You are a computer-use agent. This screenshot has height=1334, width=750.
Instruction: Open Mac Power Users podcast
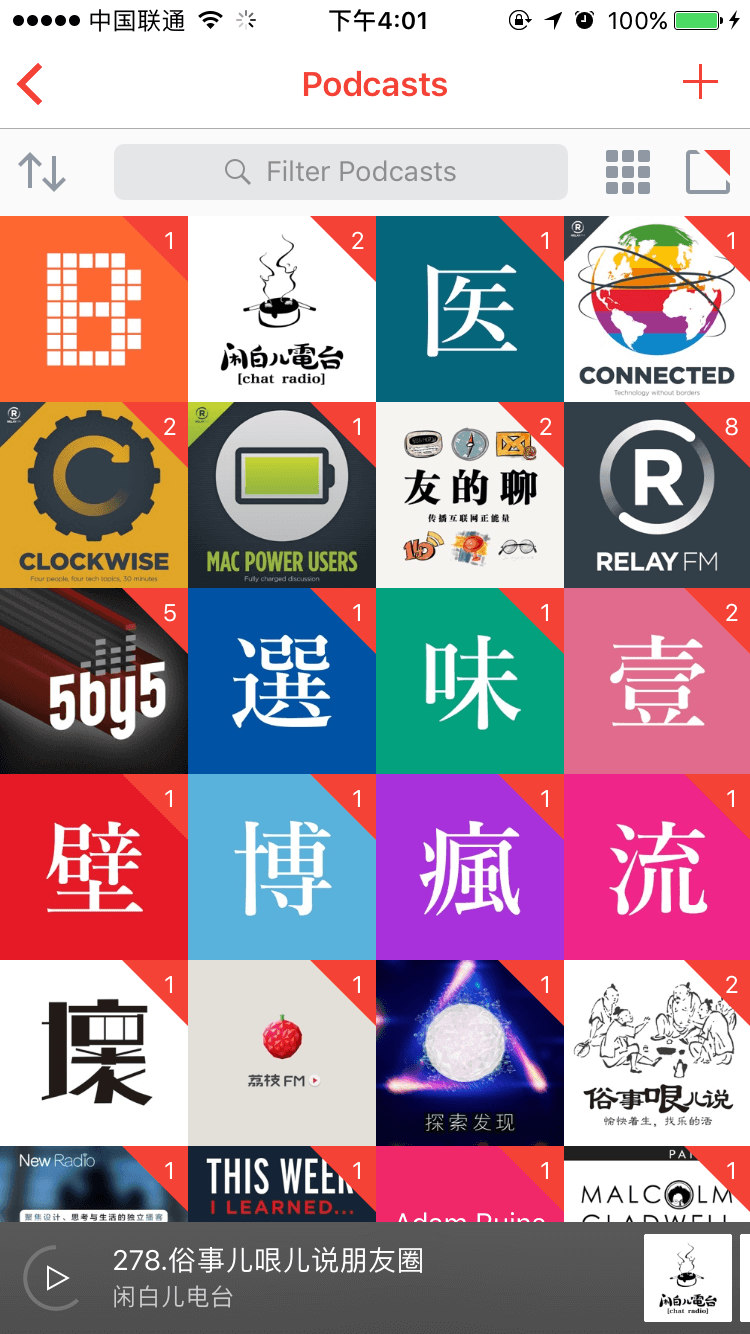pyautogui.click(x=282, y=495)
